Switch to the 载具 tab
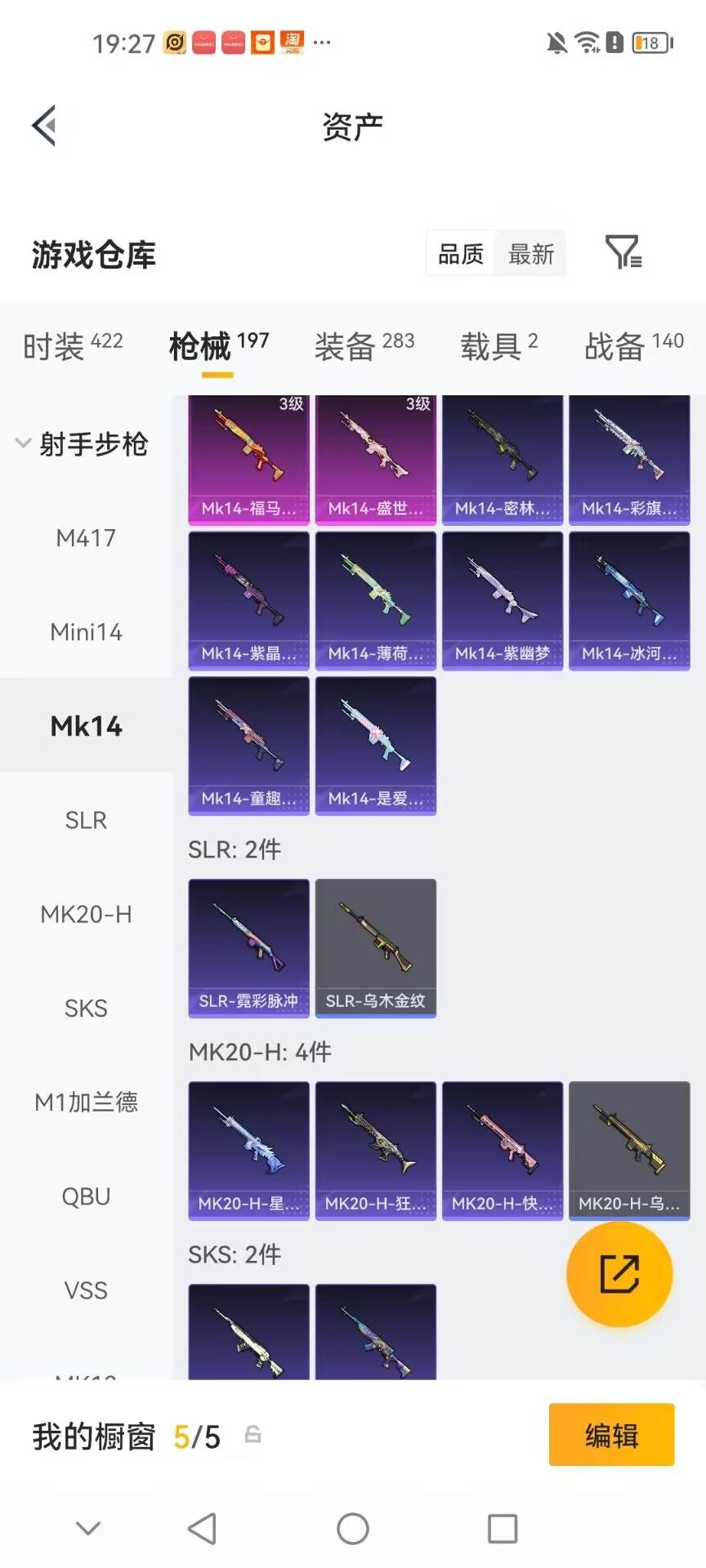Viewport: 706px width, 1568px height. point(499,346)
